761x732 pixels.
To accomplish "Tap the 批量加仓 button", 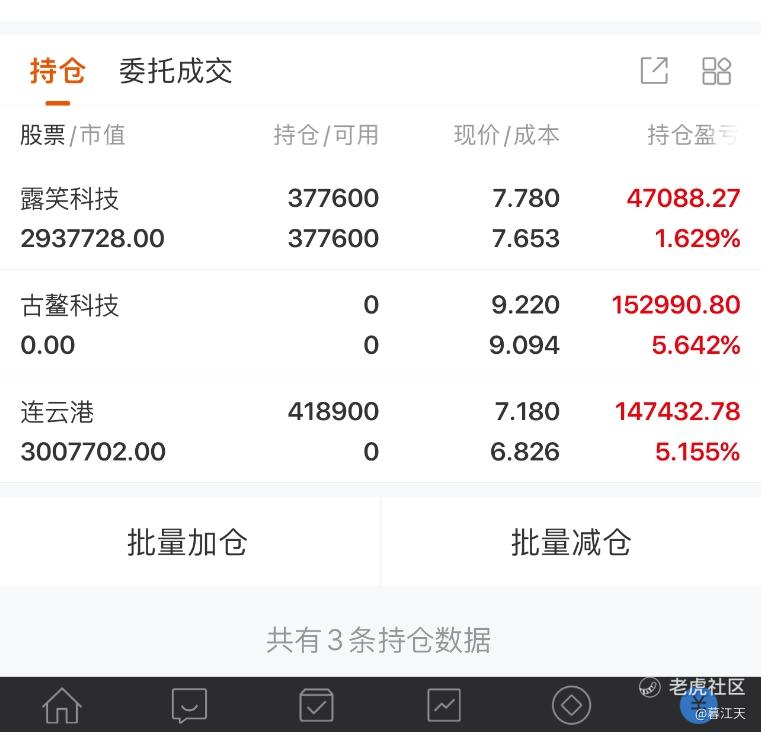I will (x=188, y=542).
